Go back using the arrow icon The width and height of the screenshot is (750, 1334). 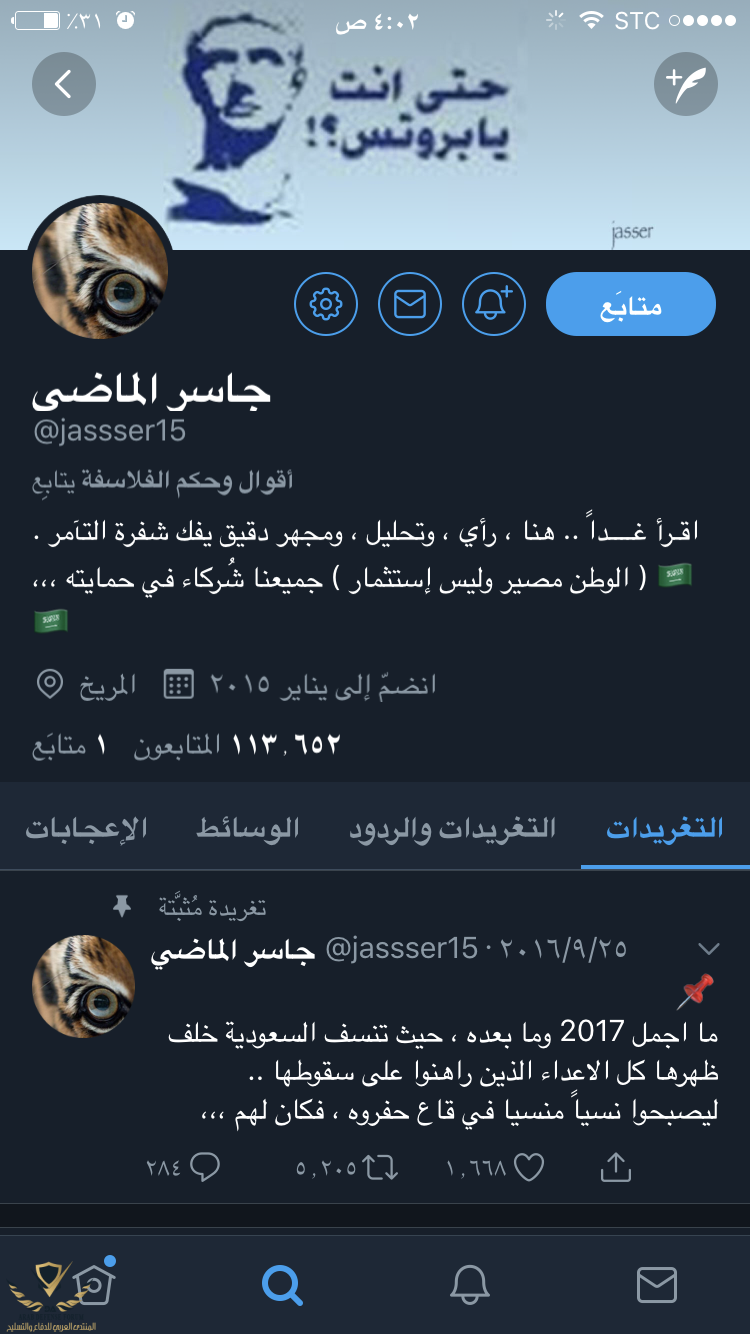[63, 84]
